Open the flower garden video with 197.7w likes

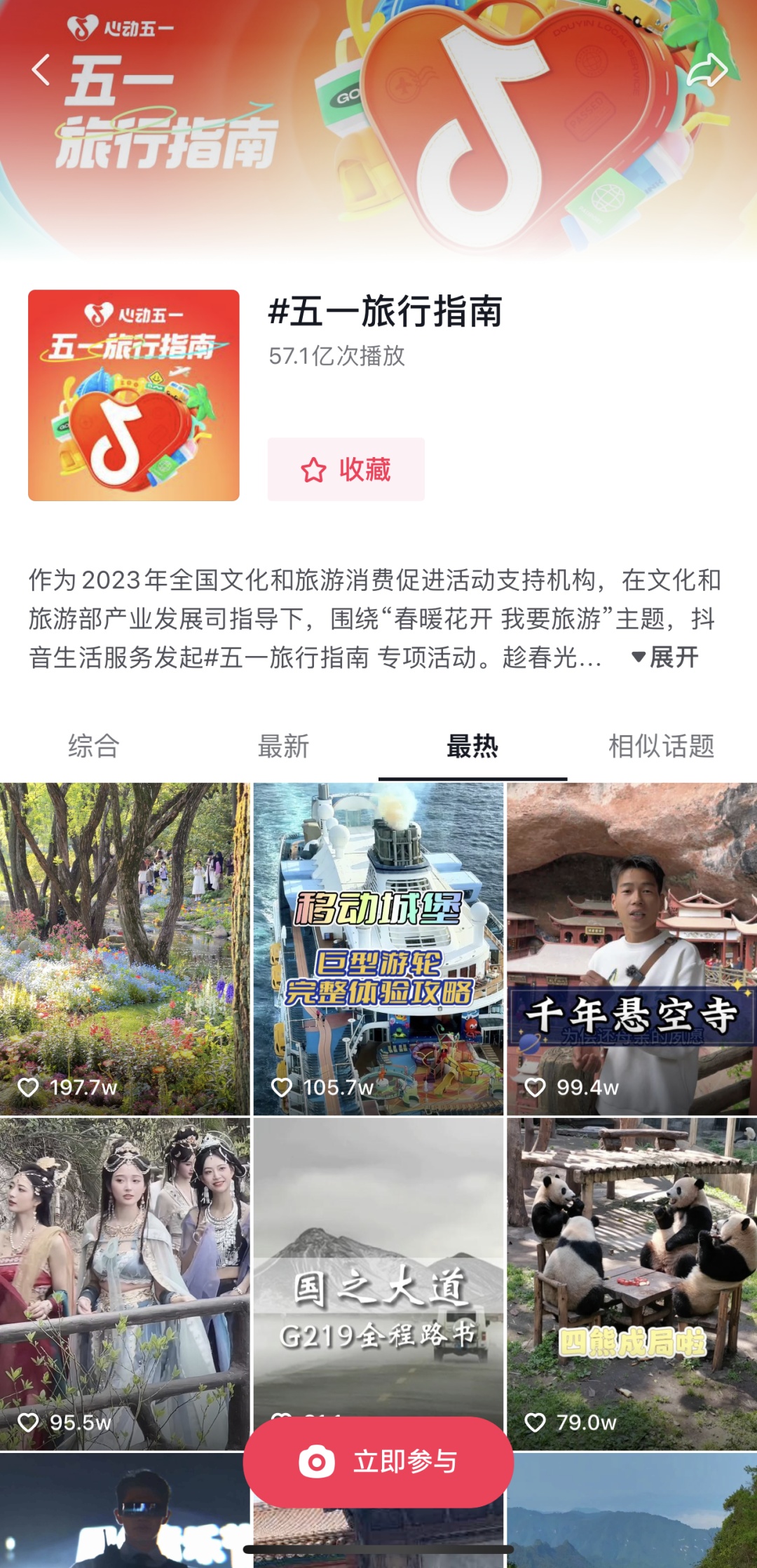(x=125, y=948)
